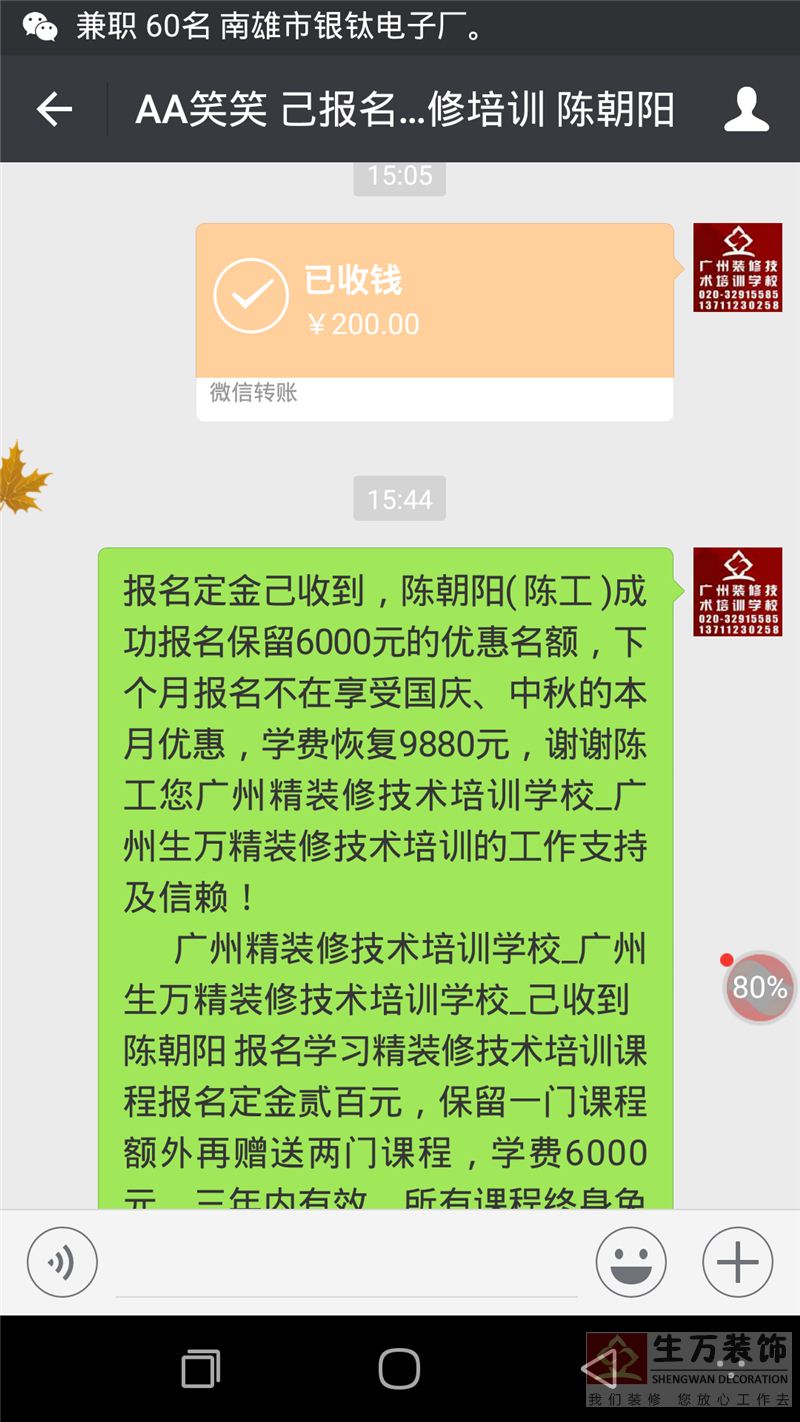The image size is (800, 1422).
Task: Open recent apps from navigation bar
Action: point(201,1368)
